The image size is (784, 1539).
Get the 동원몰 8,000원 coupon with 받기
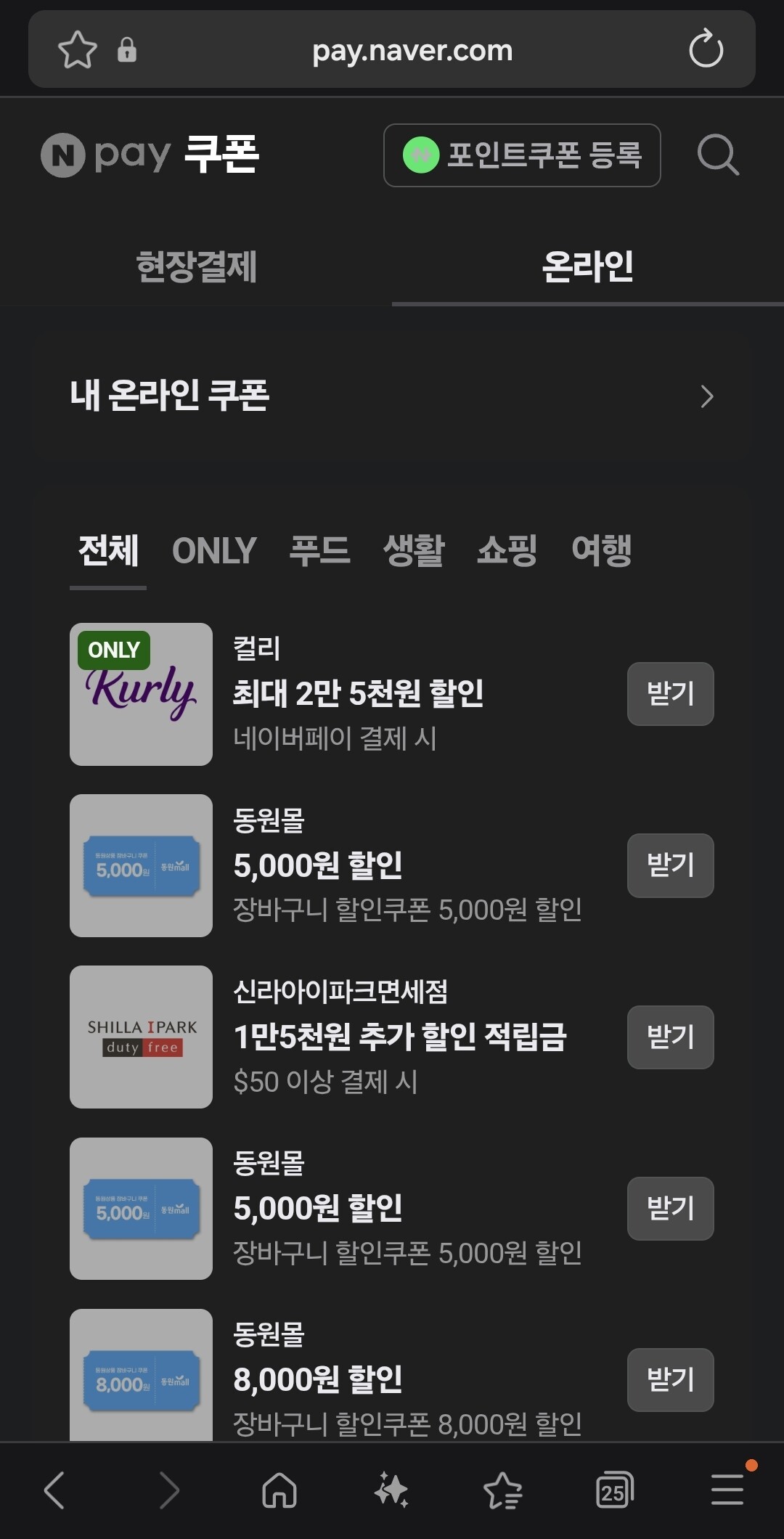(670, 1379)
